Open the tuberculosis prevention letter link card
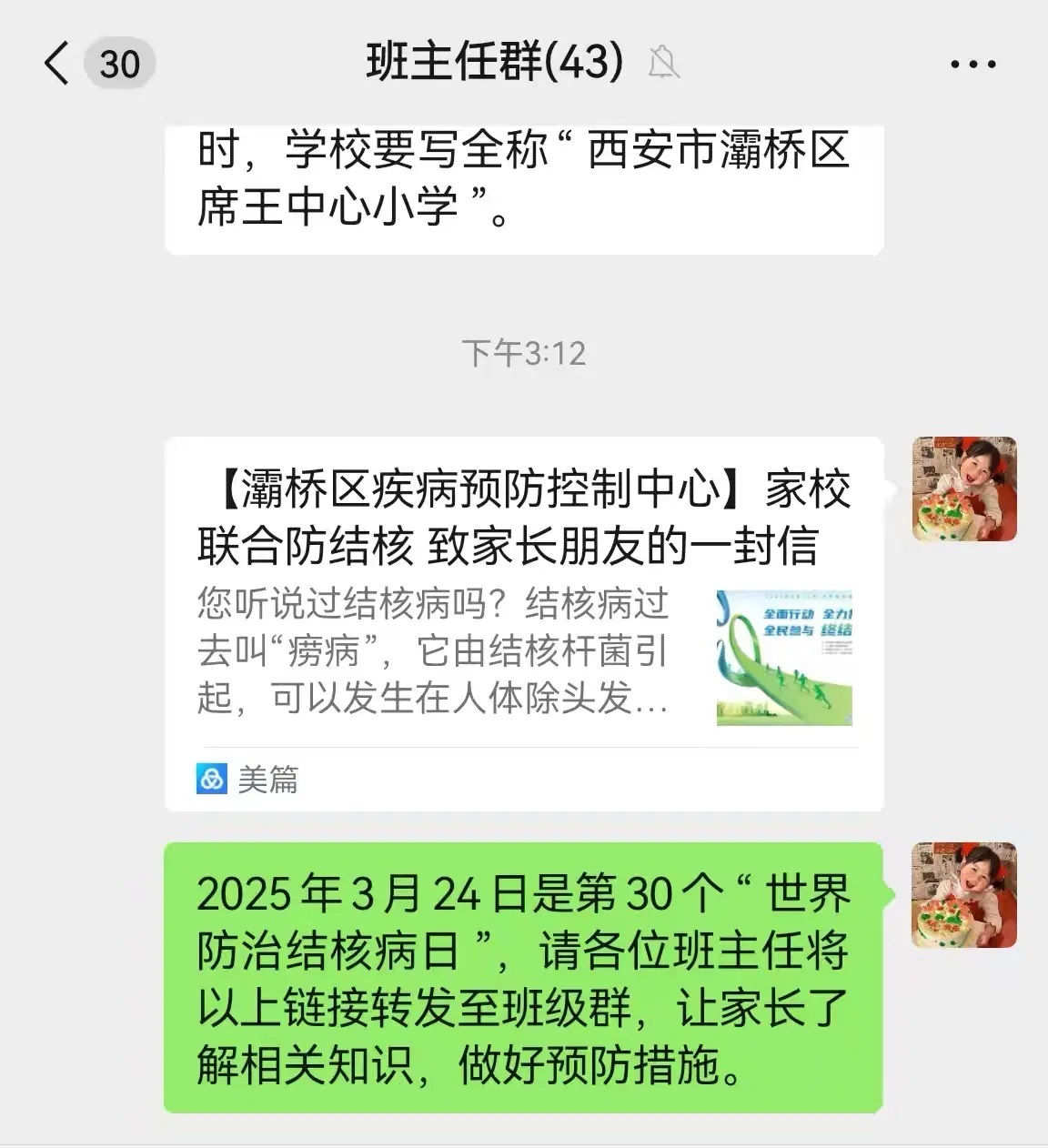 click(523, 600)
